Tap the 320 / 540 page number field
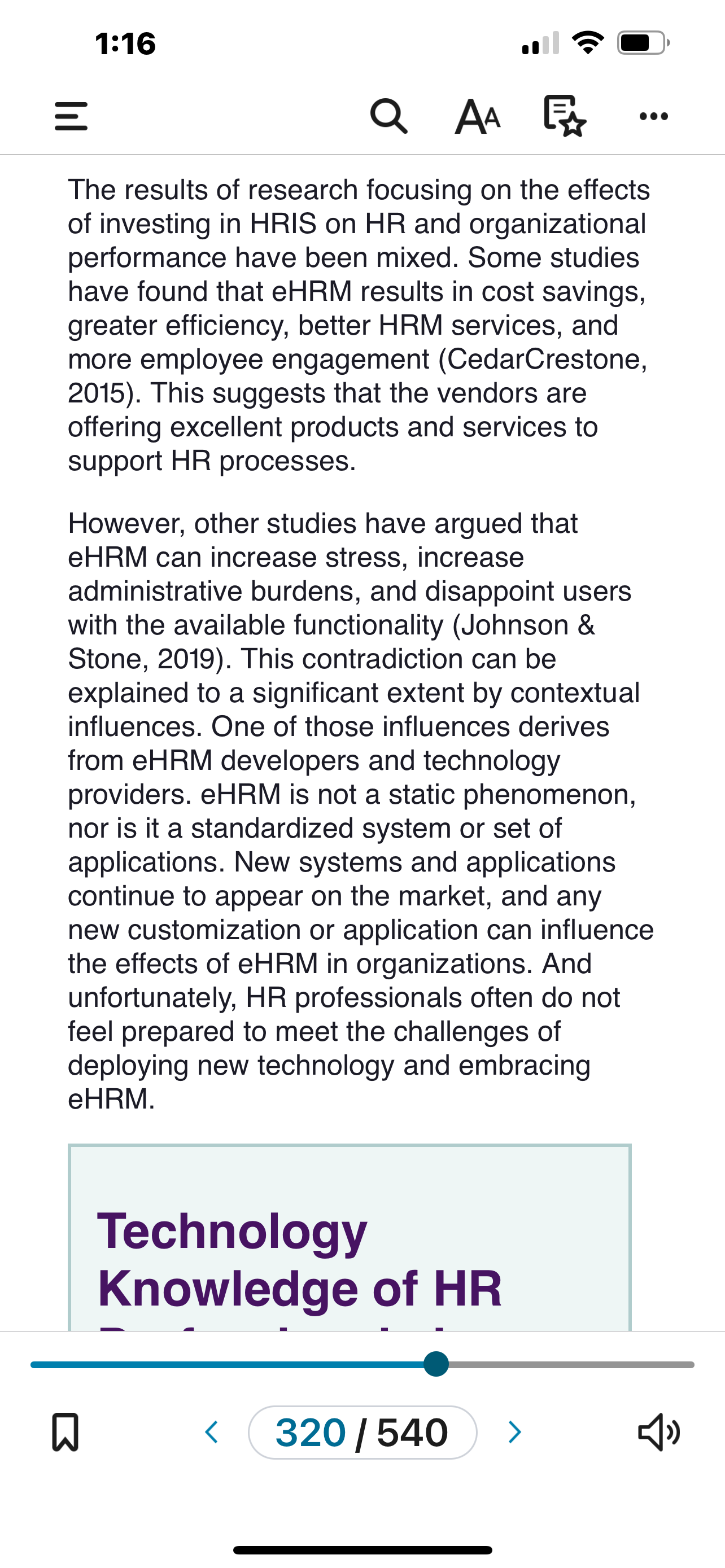The image size is (725, 1568). pyautogui.click(x=362, y=1433)
